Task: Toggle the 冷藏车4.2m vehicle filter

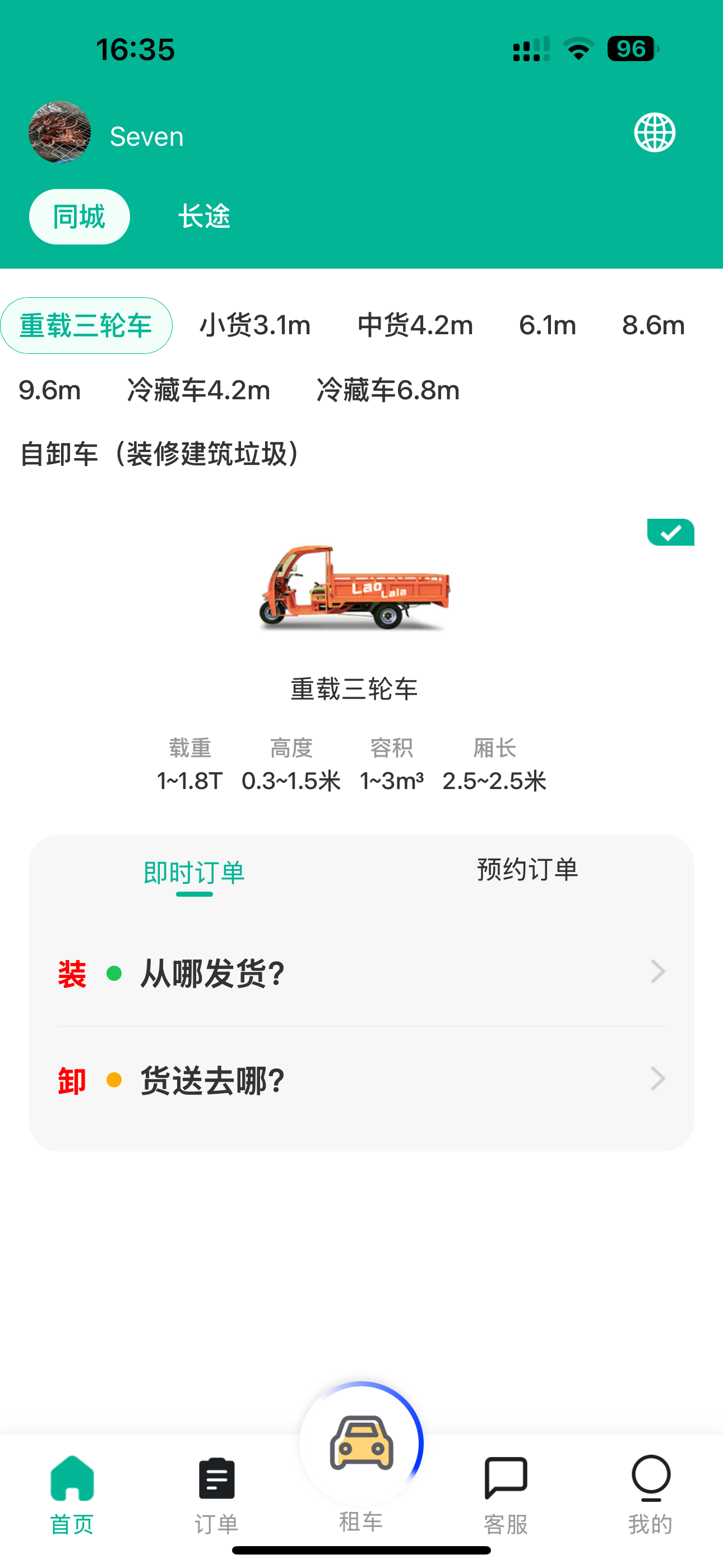Action: [x=198, y=390]
